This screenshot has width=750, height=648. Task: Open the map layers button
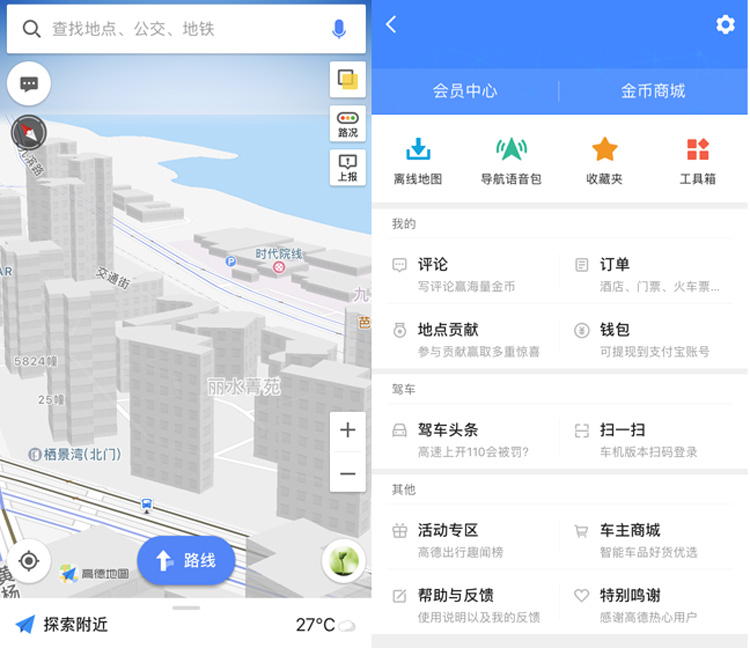(x=347, y=80)
